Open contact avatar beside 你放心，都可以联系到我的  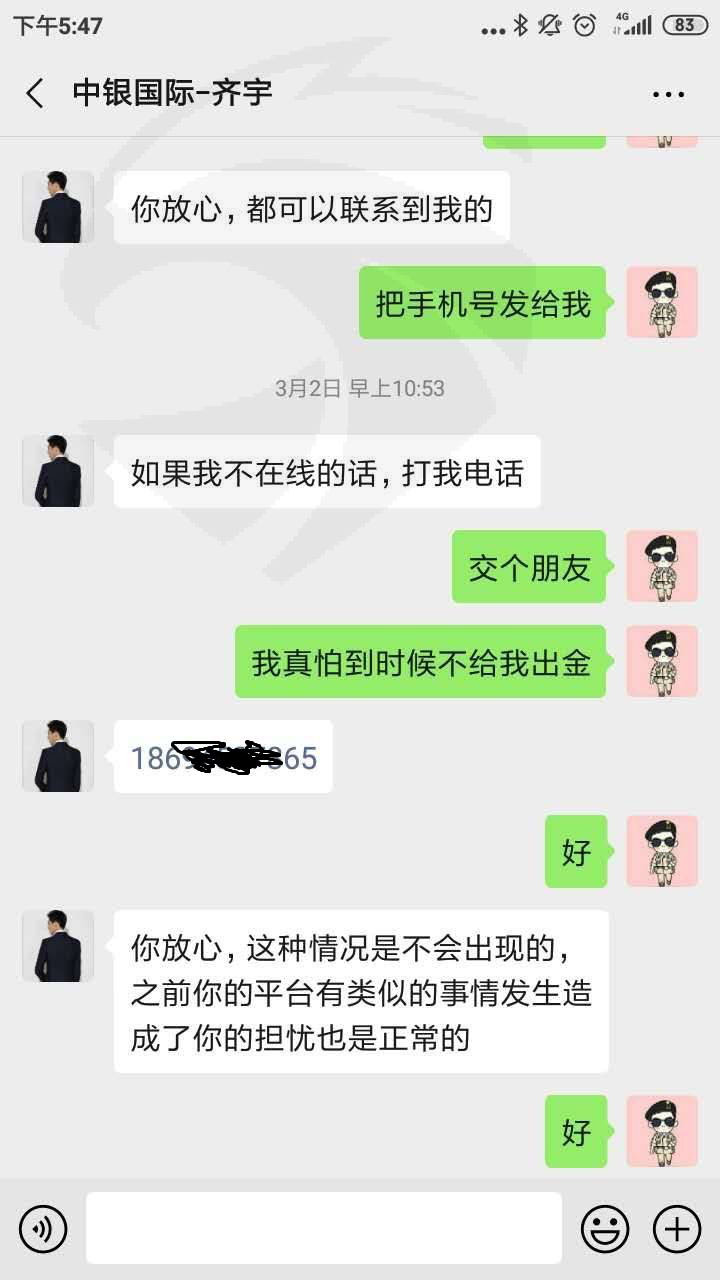coord(58,207)
